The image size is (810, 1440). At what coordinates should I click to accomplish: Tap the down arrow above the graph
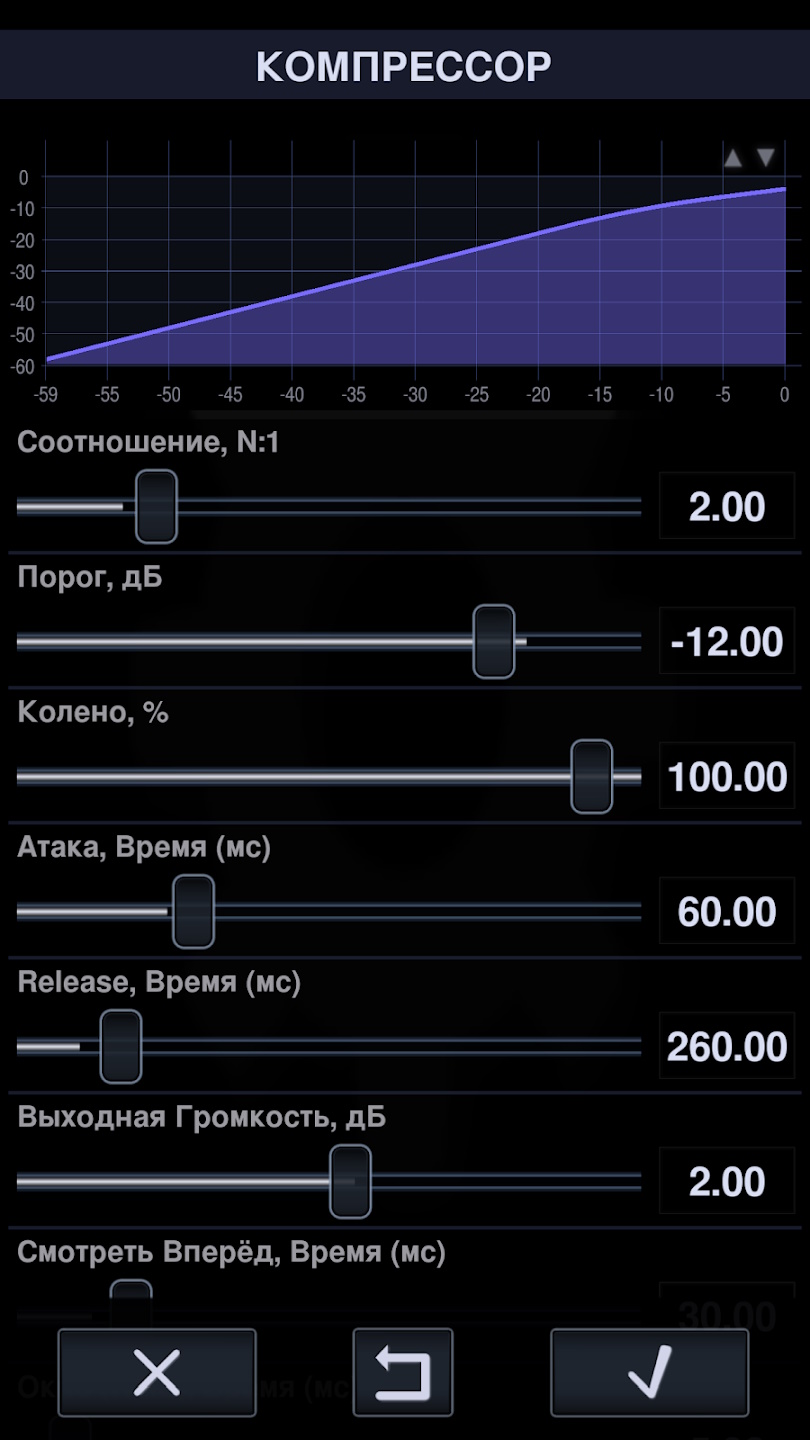click(x=766, y=158)
